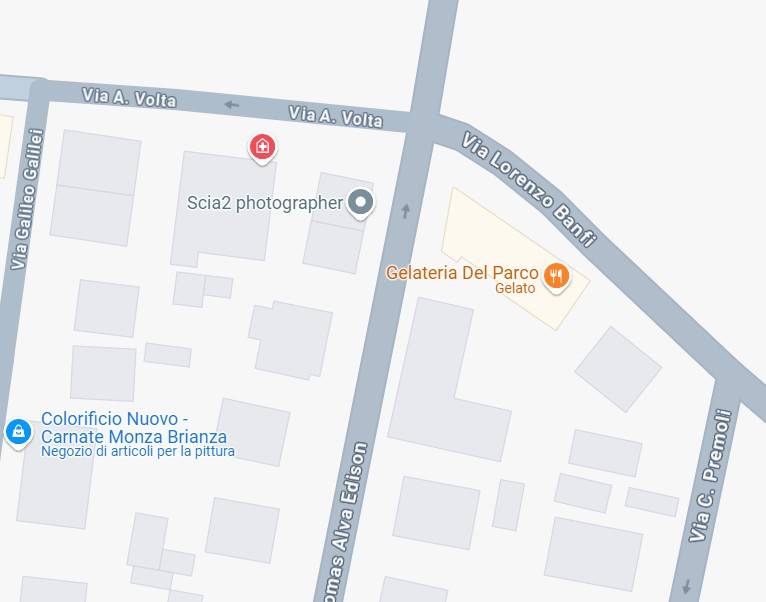Open the Colorificio Nuovo shop marker

(17, 432)
